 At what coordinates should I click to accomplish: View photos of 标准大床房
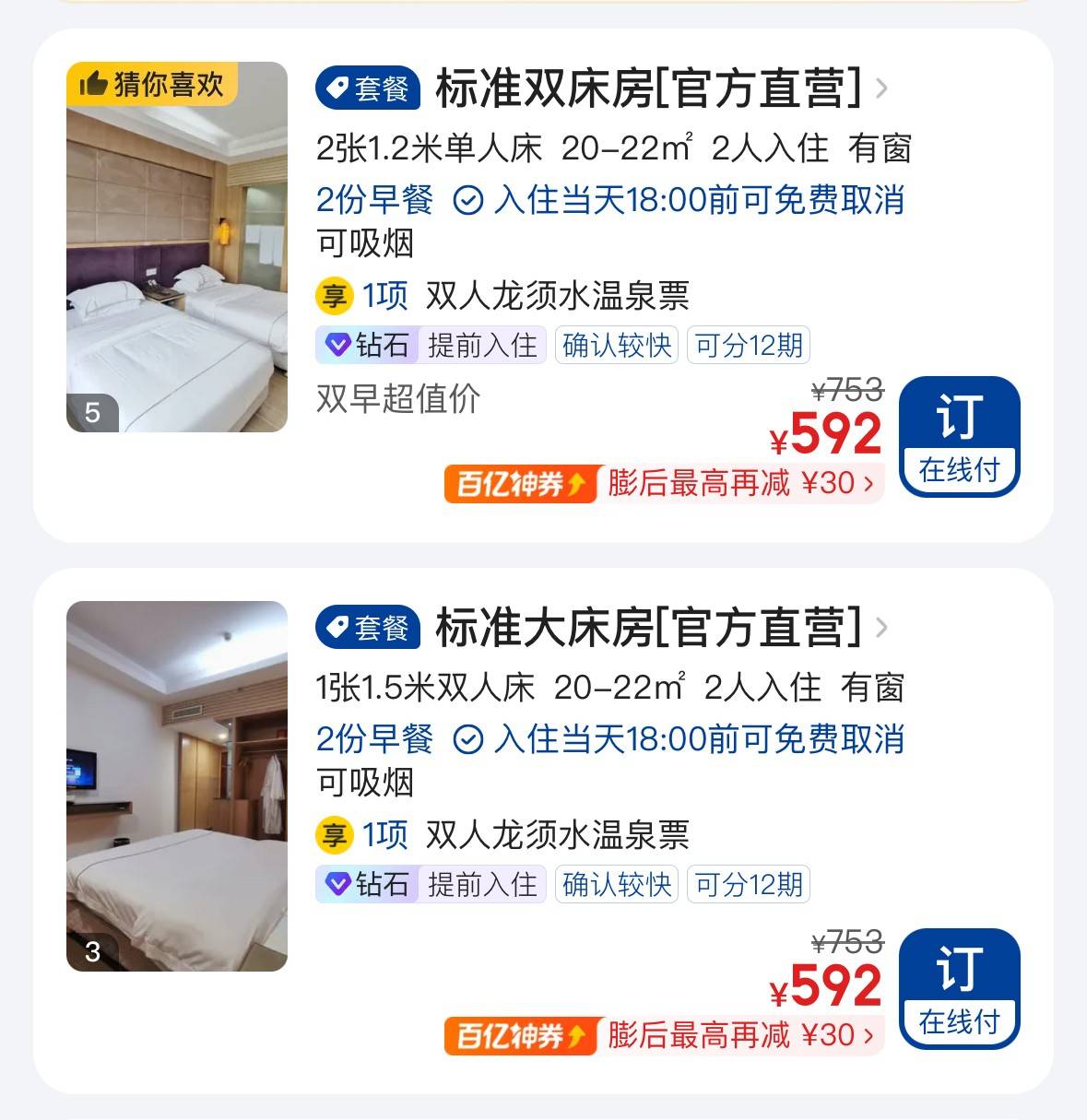click(177, 785)
